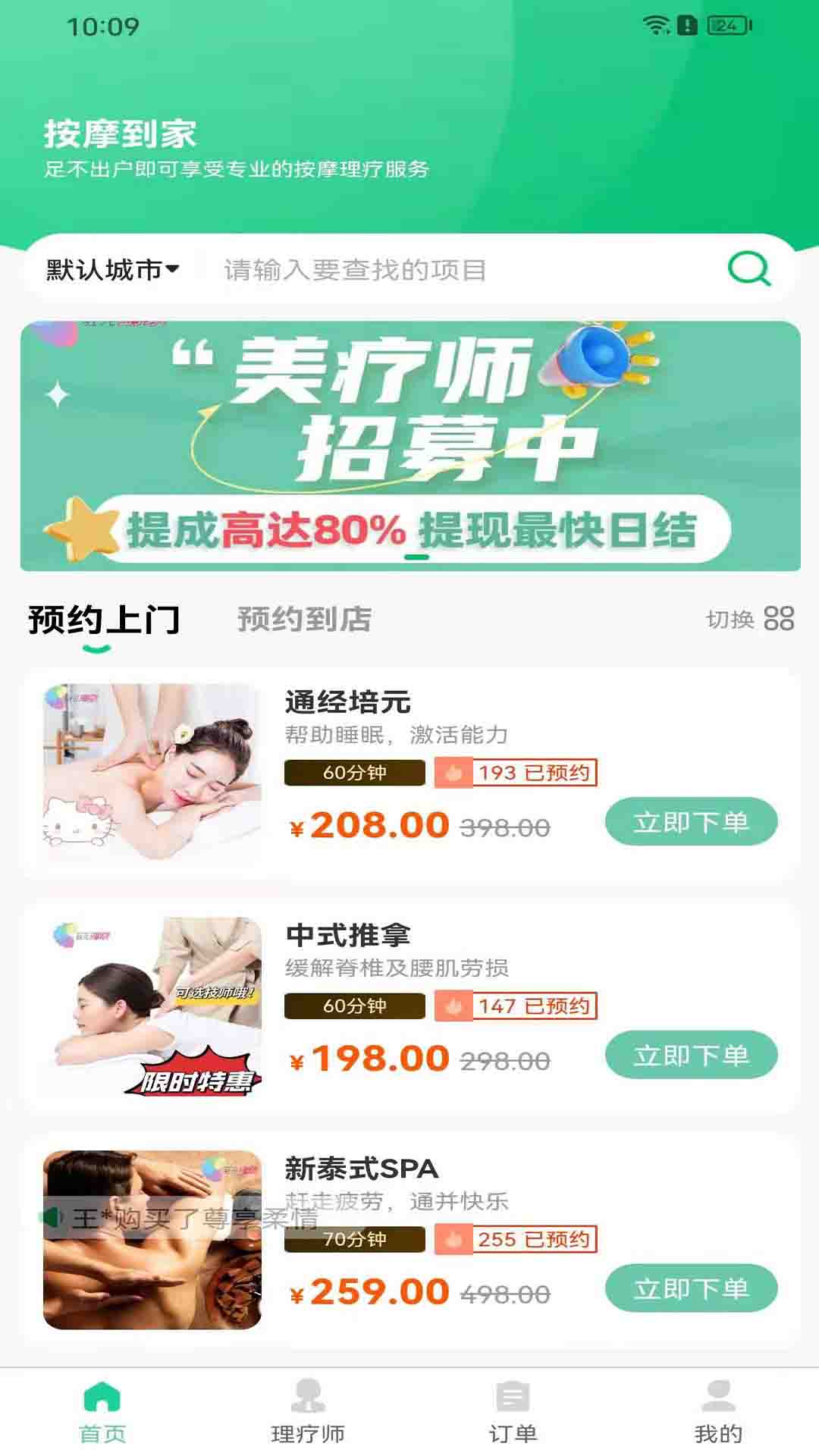819x1456 pixels.
Task: Order 新泰式SPA with 立即下单
Action: tap(691, 1288)
